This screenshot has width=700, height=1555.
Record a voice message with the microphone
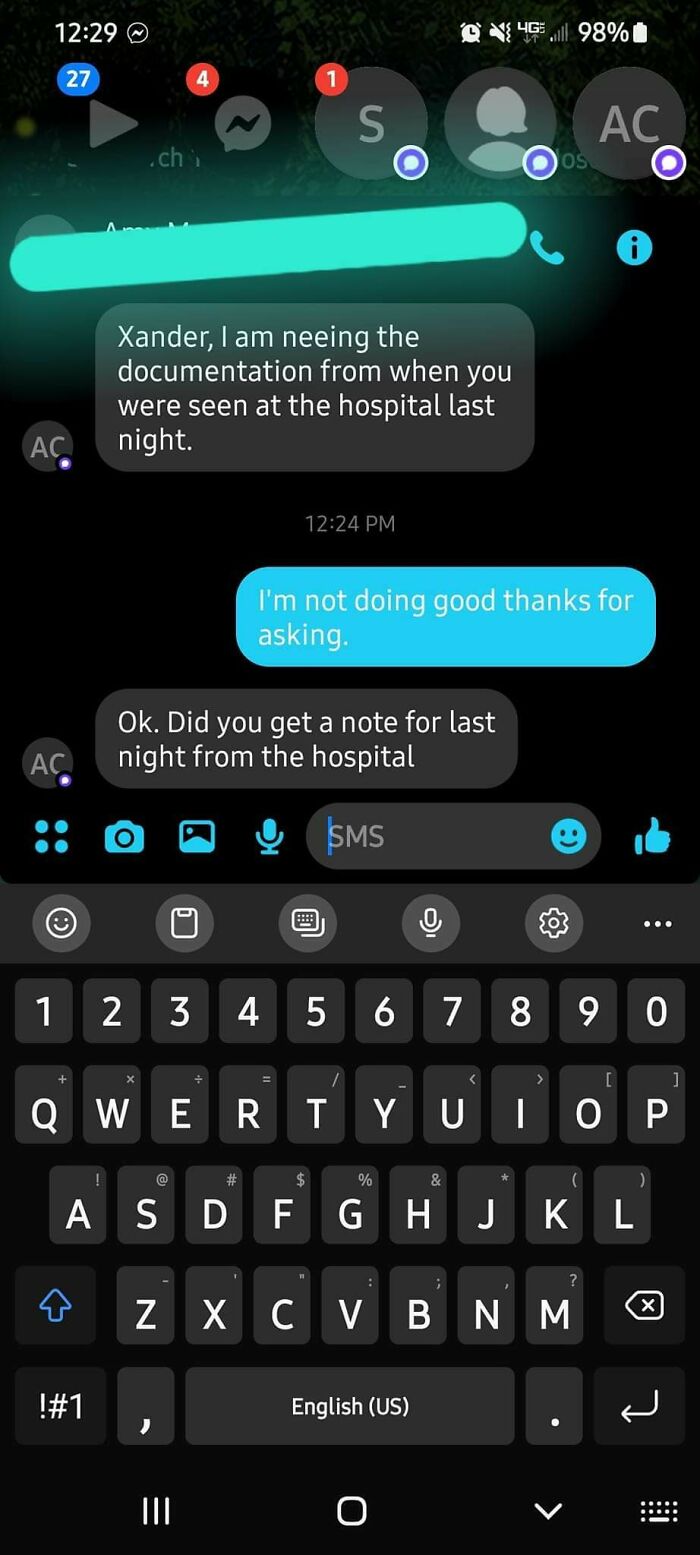(x=268, y=836)
